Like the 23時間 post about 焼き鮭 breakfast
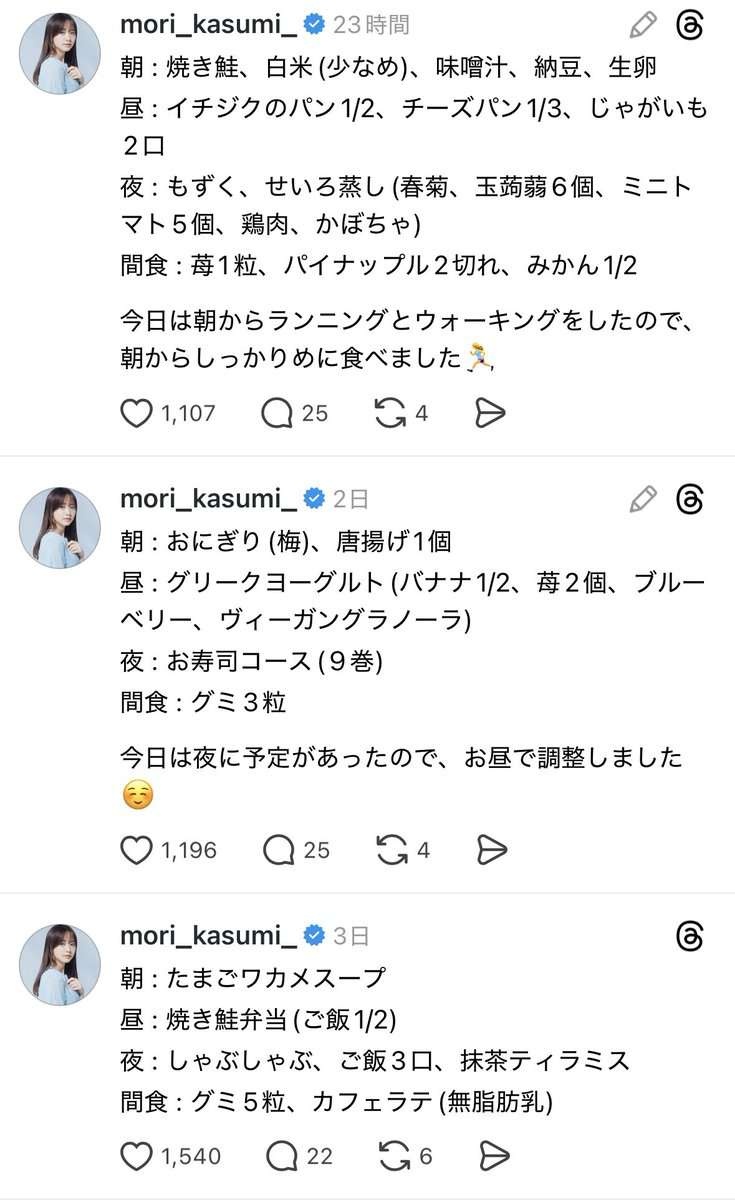This screenshot has height=1200, width=735. tap(136, 413)
